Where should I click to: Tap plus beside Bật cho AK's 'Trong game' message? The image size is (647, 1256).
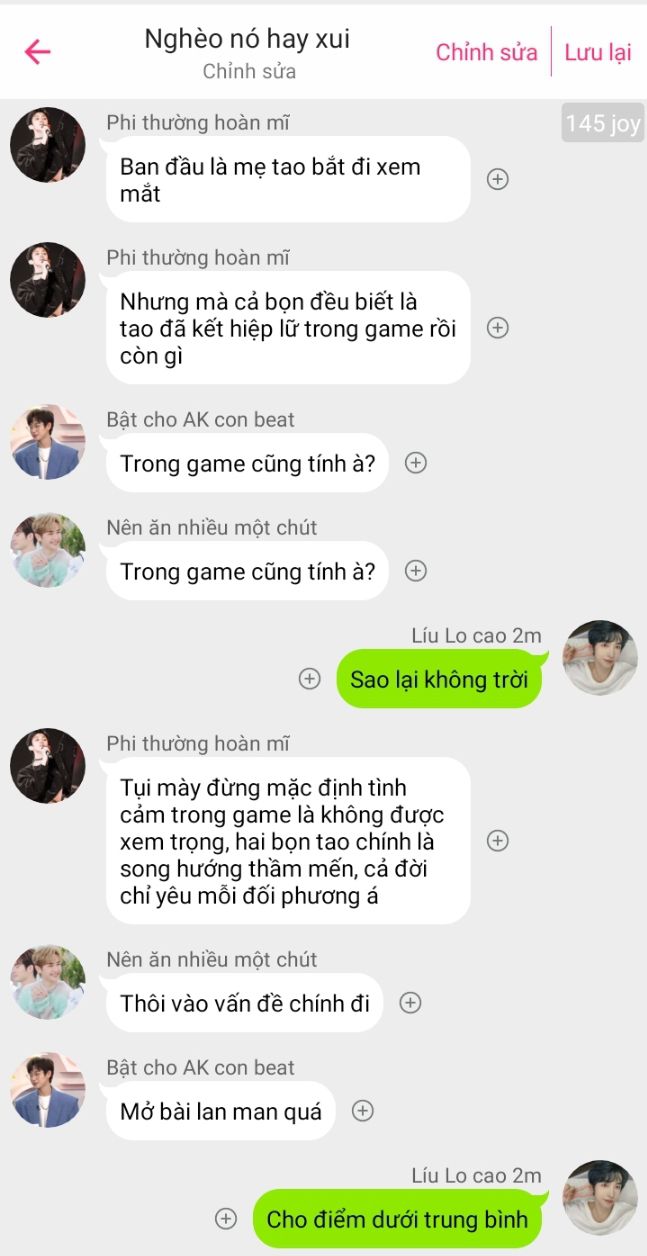[416, 463]
